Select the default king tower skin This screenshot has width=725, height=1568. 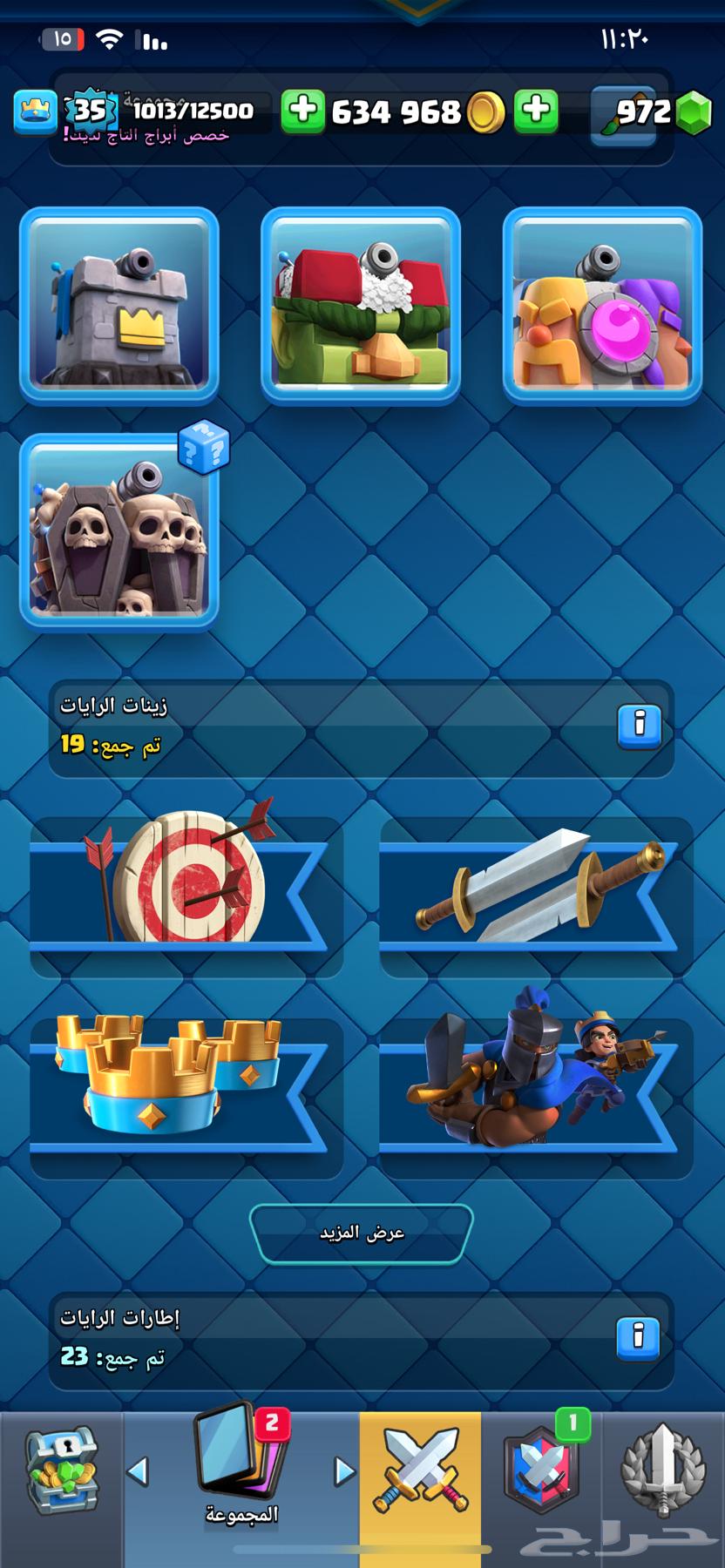coord(119,305)
